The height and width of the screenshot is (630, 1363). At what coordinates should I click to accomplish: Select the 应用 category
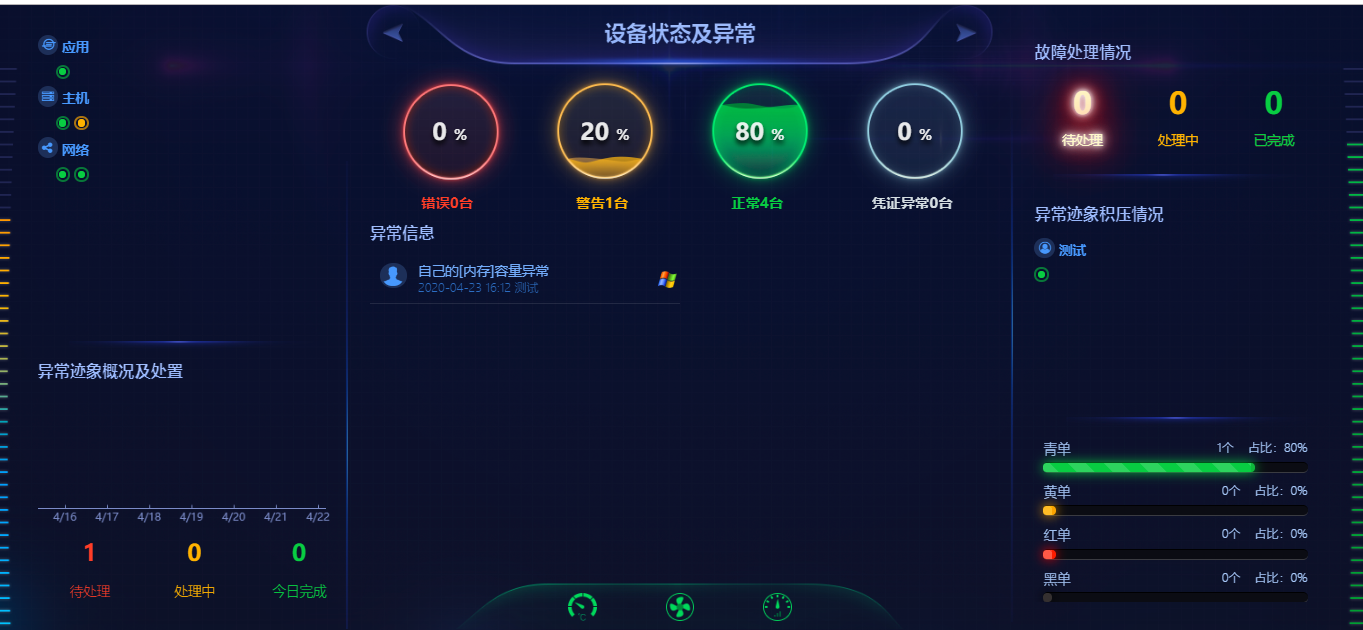pyautogui.click(x=75, y=47)
